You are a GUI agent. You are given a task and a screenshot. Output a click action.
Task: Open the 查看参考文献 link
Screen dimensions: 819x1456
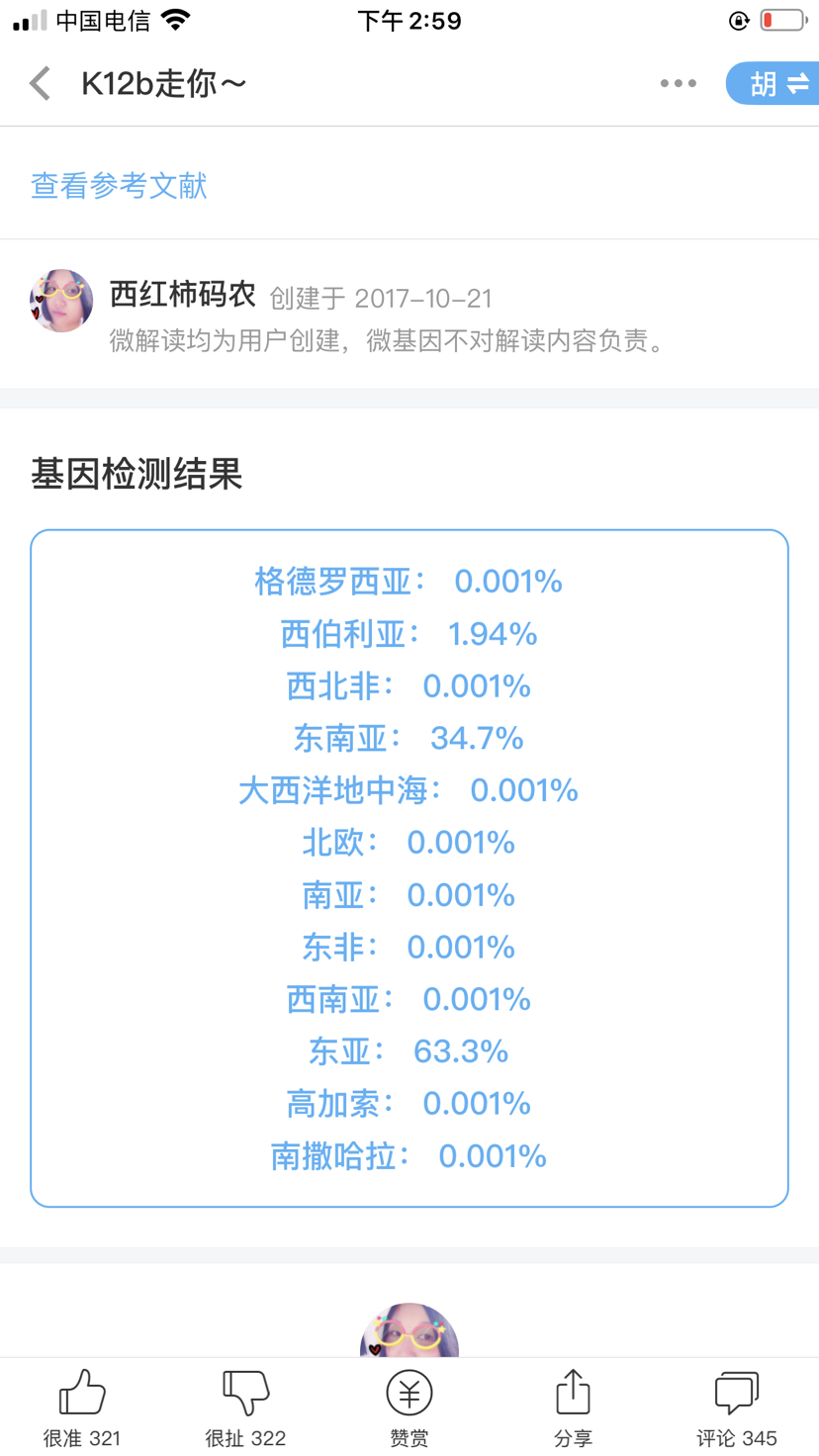tap(119, 186)
